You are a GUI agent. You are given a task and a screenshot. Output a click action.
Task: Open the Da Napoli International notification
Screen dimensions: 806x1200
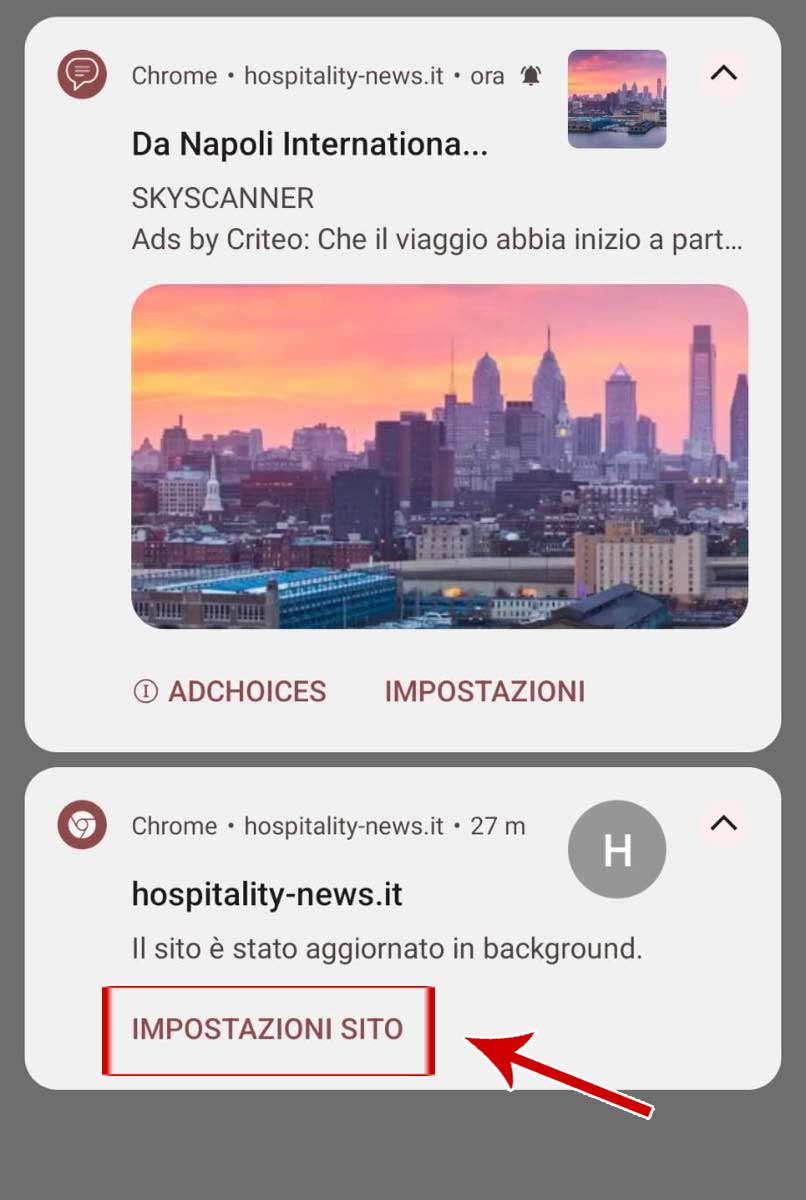(x=310, y=145)
